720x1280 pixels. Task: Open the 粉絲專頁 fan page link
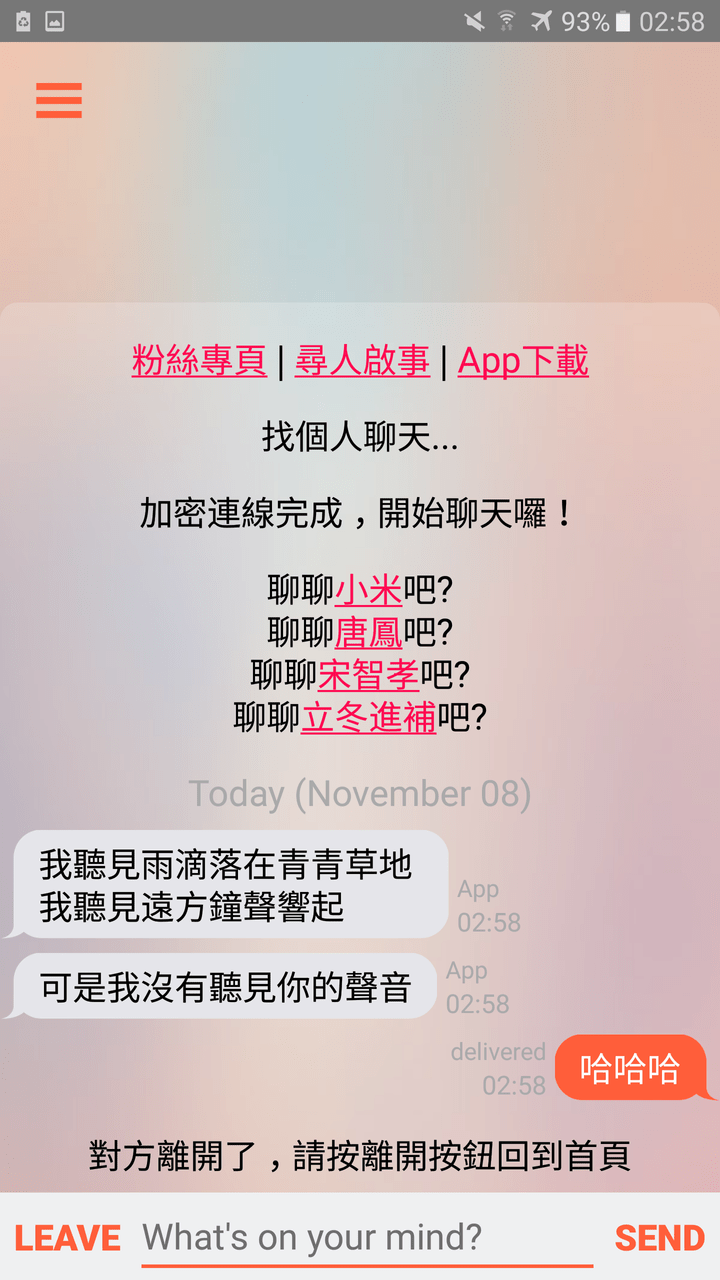199,361
